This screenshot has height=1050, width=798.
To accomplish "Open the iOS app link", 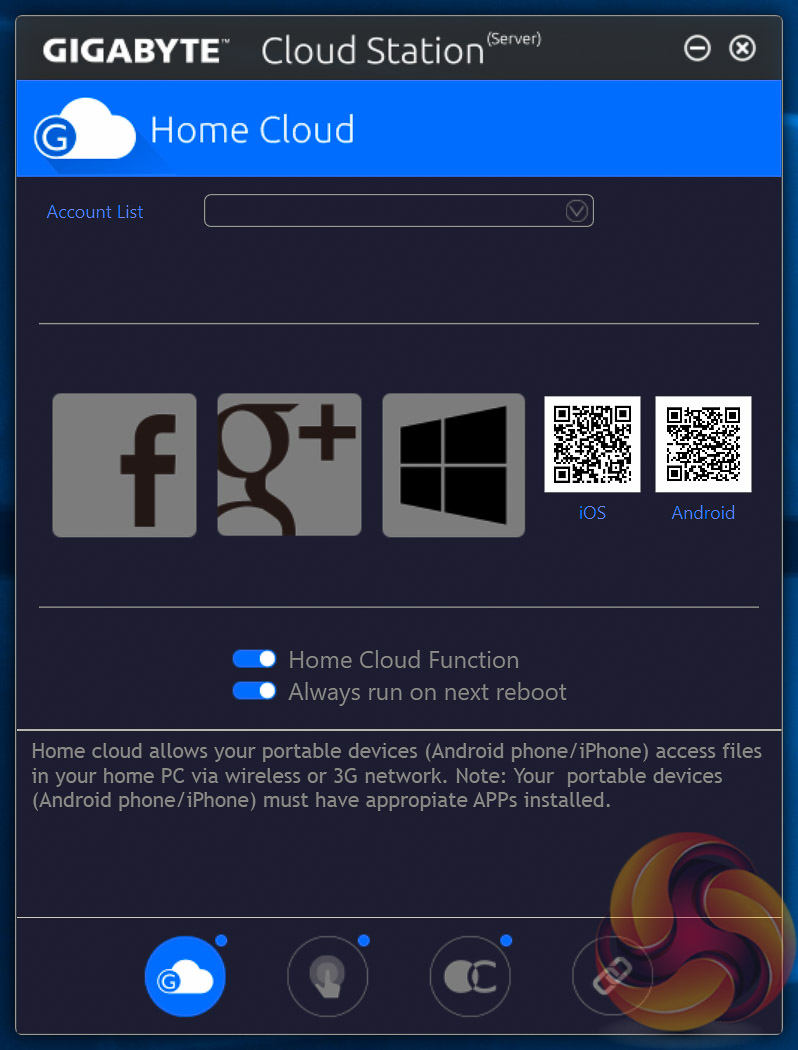I will pyautogui.click(x=592, y=513).
